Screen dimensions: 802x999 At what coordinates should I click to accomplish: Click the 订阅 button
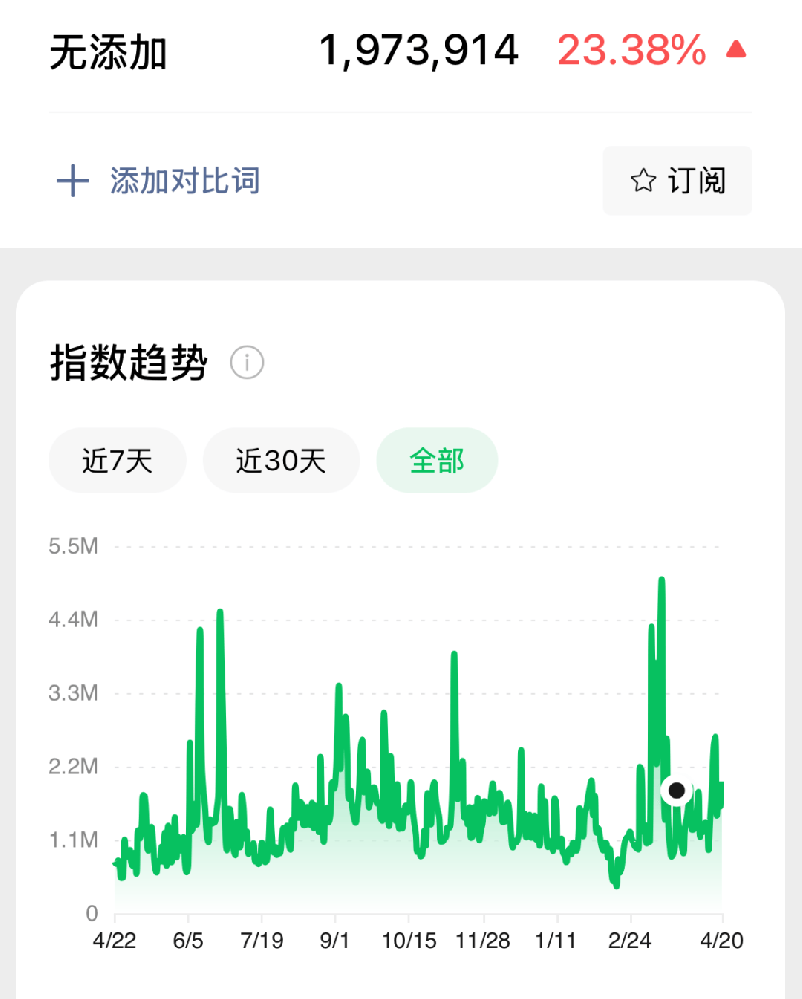click(677, 181)
